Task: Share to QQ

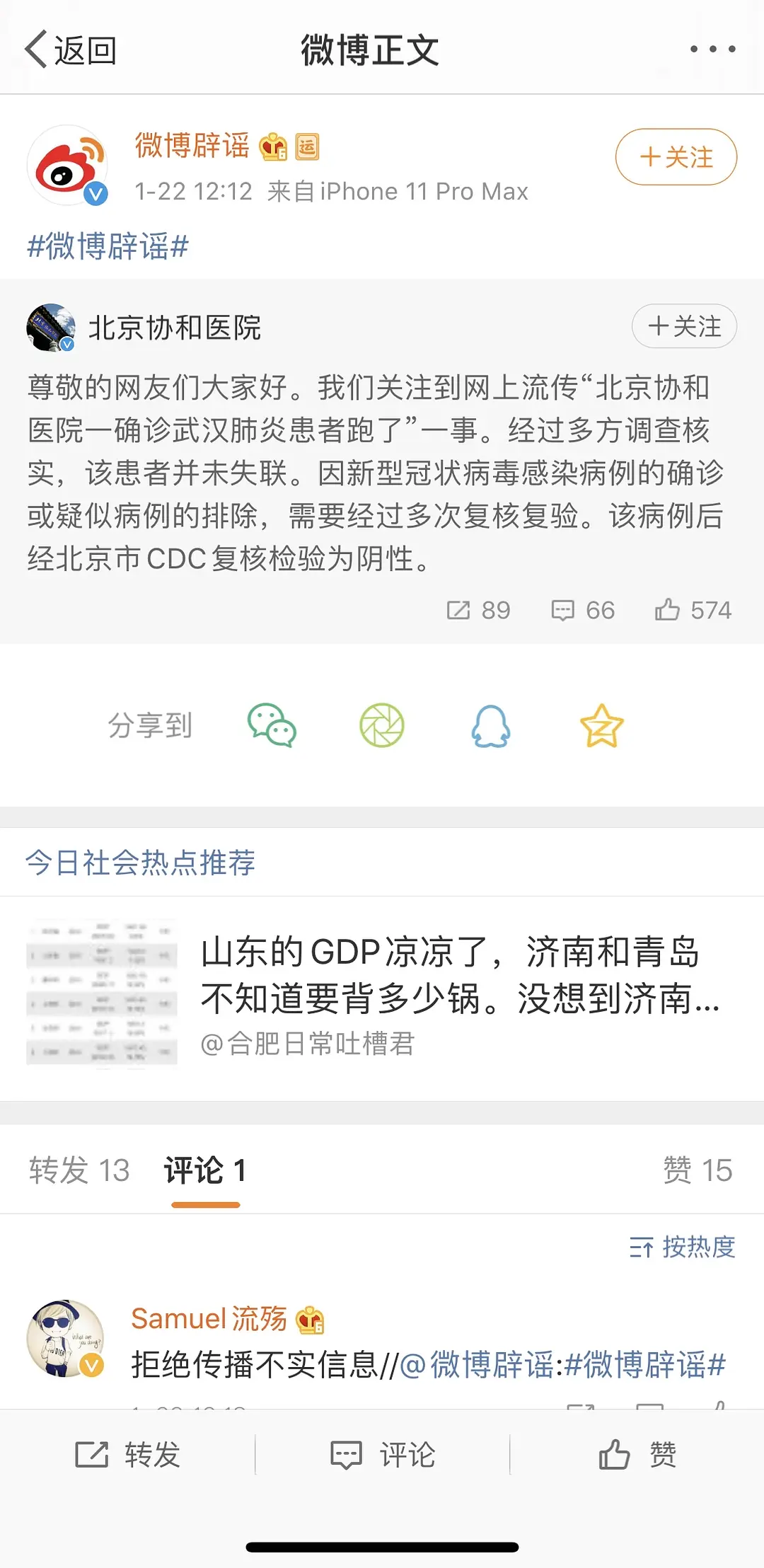Action: [x=491, y=726]
